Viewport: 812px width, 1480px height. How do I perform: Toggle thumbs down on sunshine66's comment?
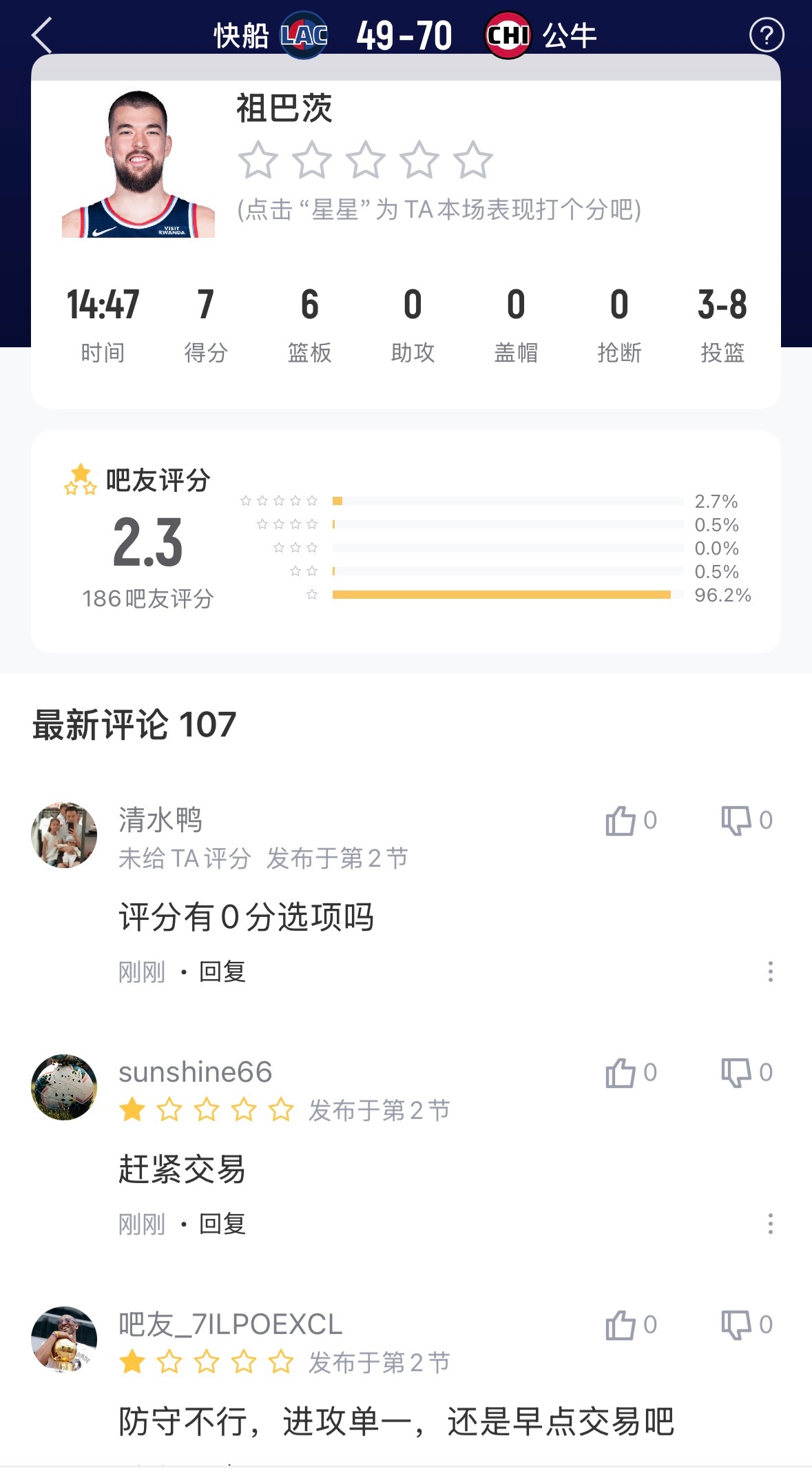point(737,1071)
